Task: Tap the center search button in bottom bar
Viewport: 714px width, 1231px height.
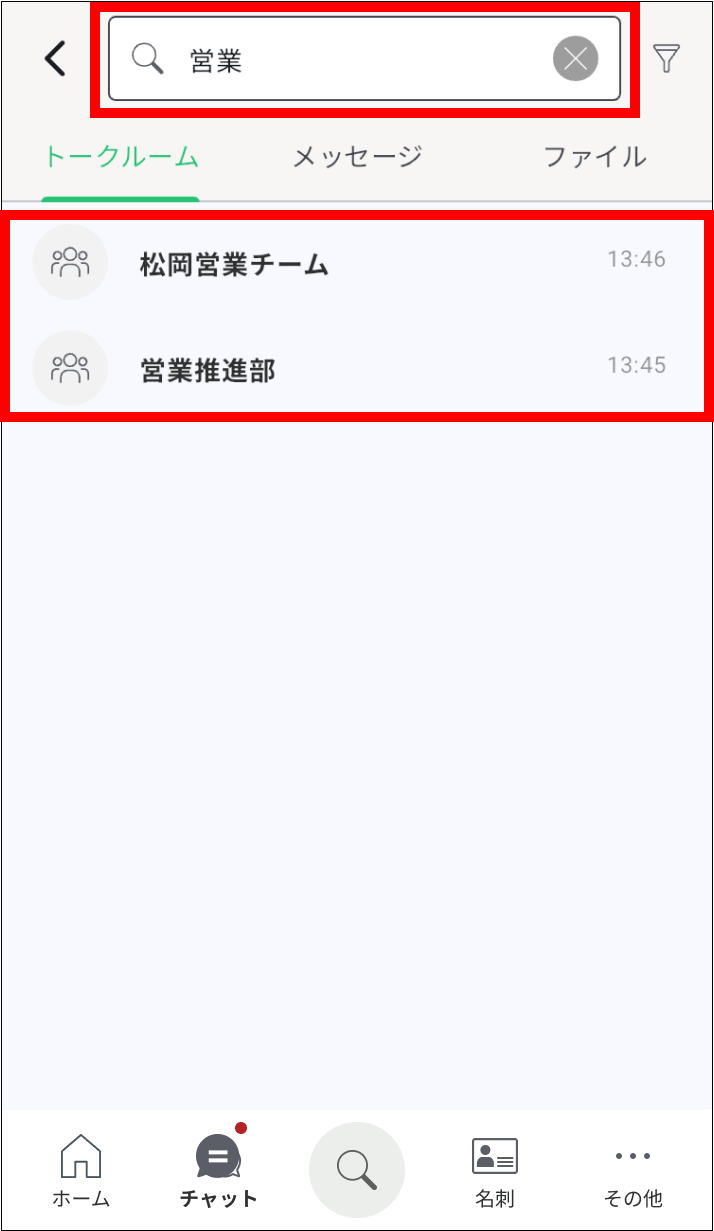Action: coord(356,1168)
